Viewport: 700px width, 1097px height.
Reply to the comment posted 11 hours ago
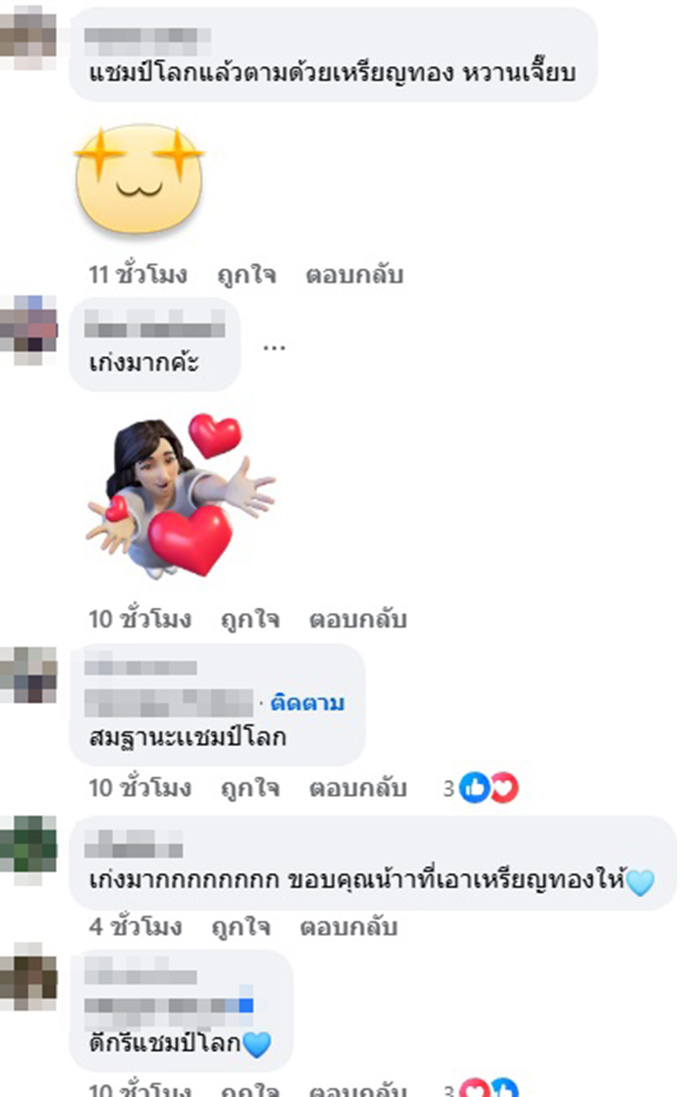pyautogui.click(x=354, y=275)
